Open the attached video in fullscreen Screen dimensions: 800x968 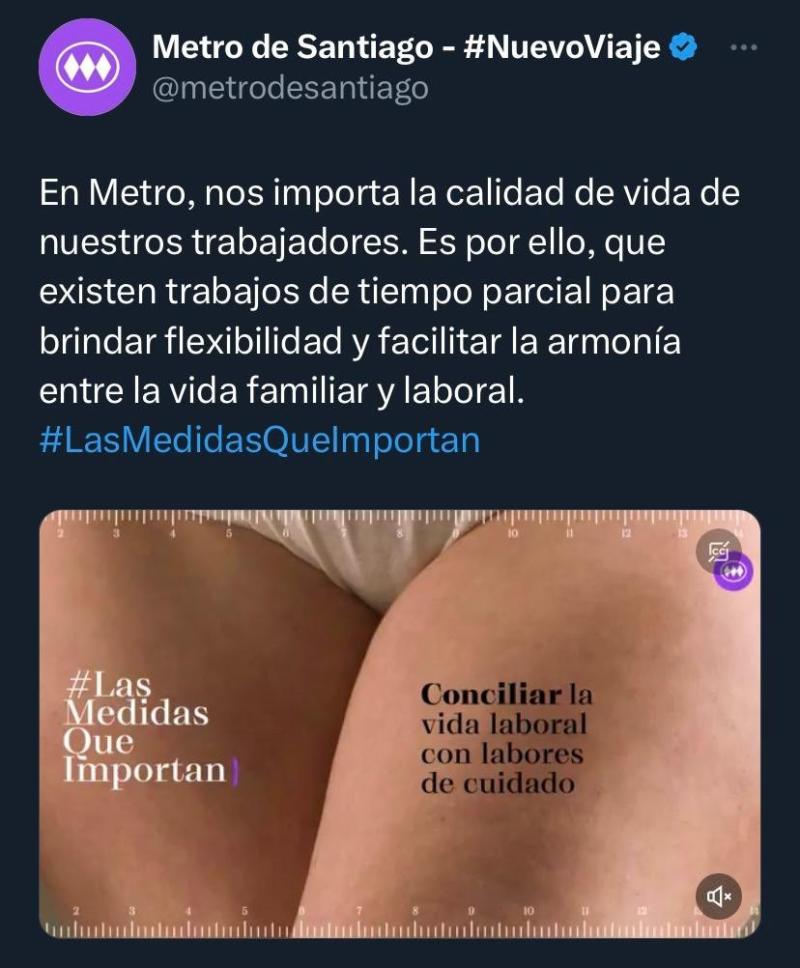pyautogui.click(x=400, y=720)
